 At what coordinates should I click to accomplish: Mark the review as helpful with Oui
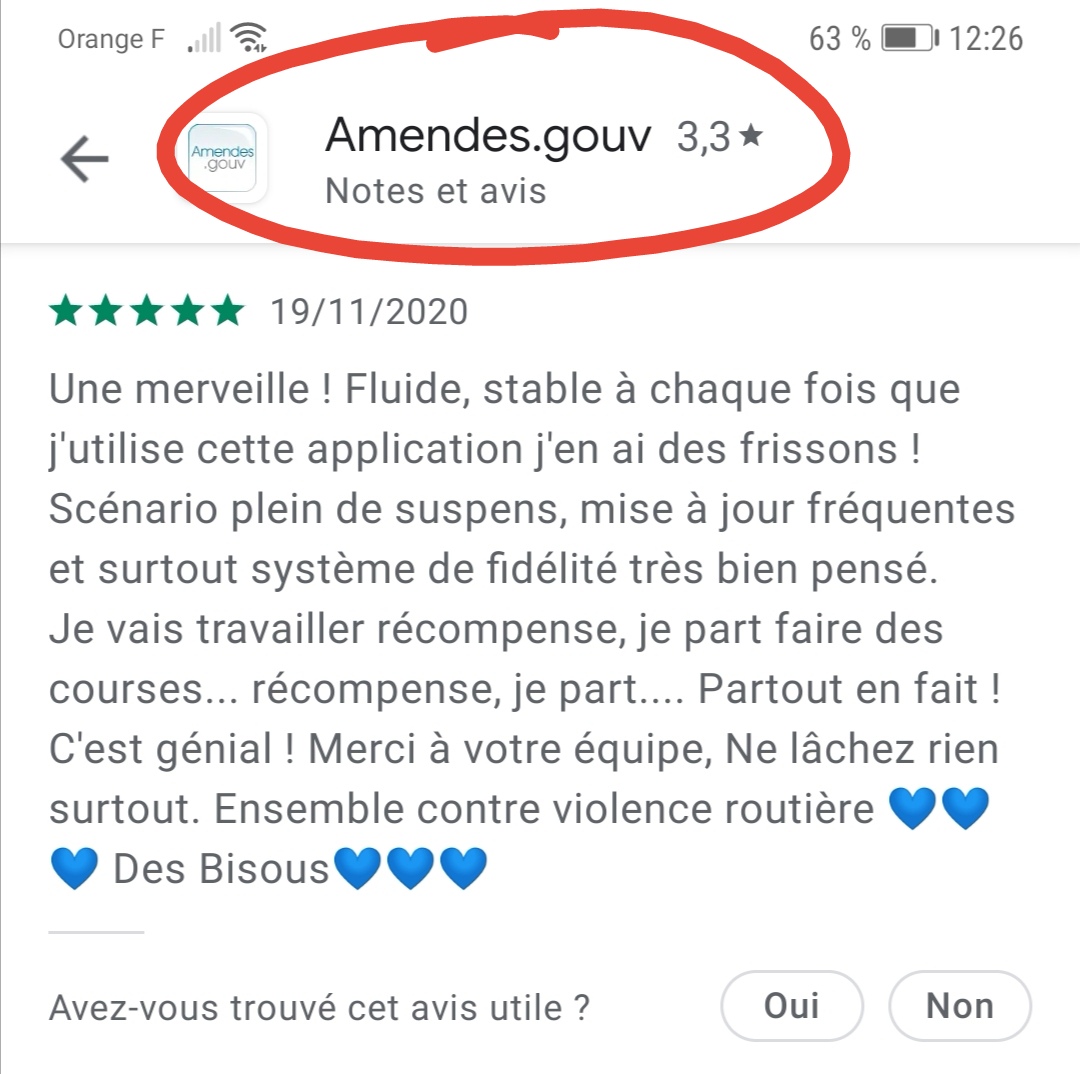[x=791, y=1005]
